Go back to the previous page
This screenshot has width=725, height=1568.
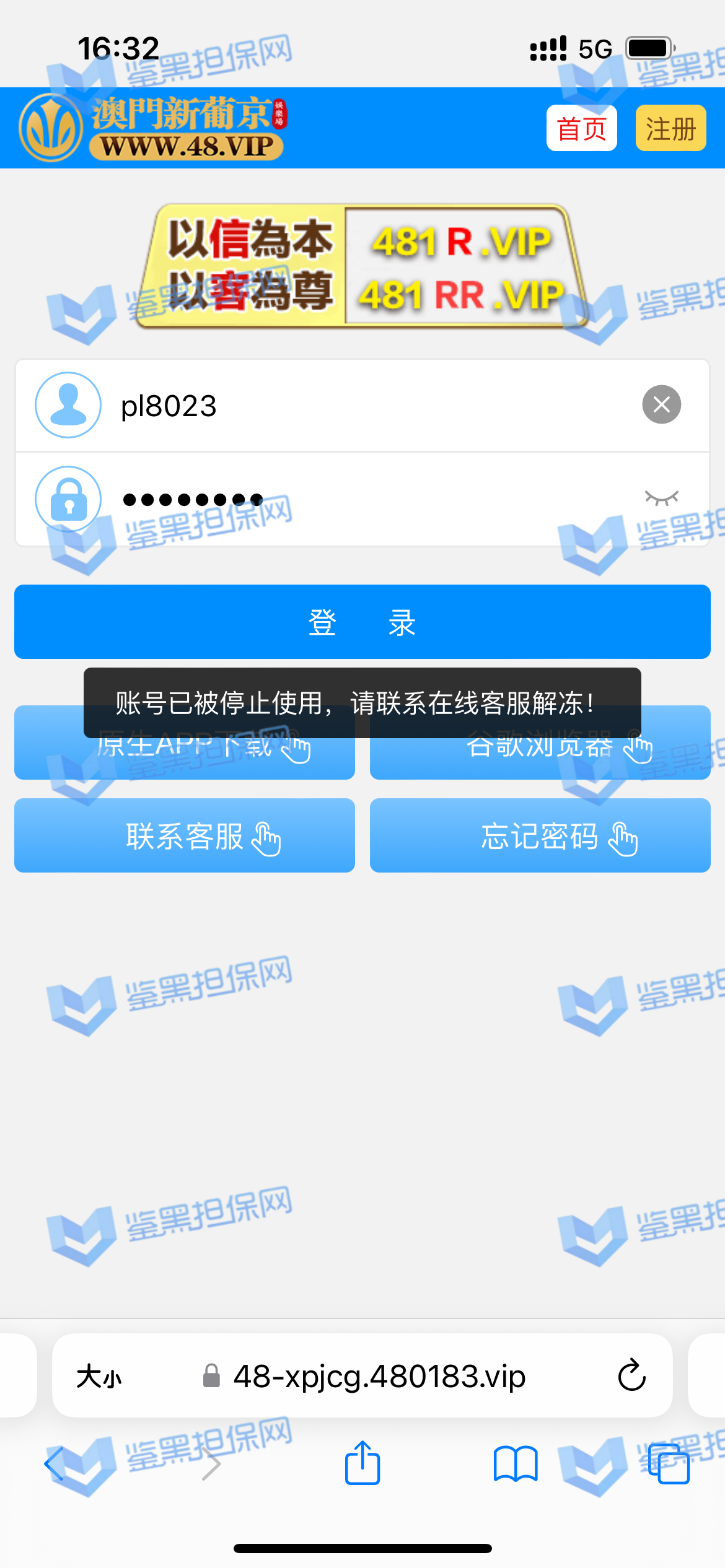tap(55, 1464)
